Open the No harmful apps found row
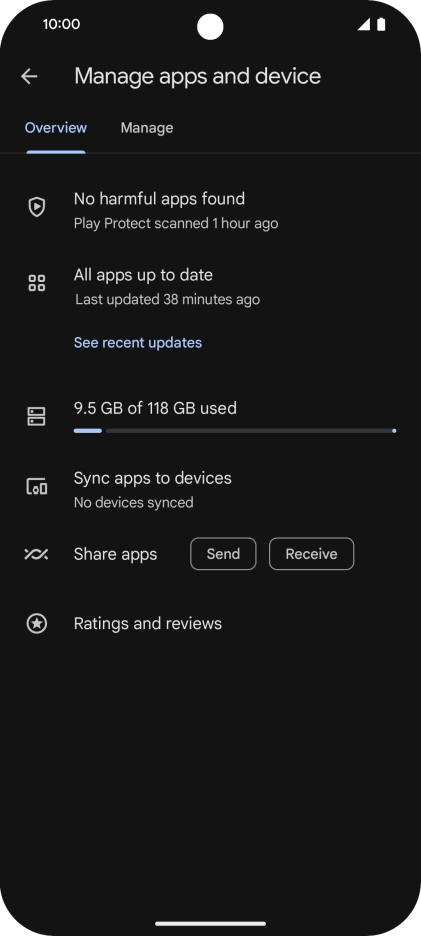421x936 pixels. (x=210, y=210)
